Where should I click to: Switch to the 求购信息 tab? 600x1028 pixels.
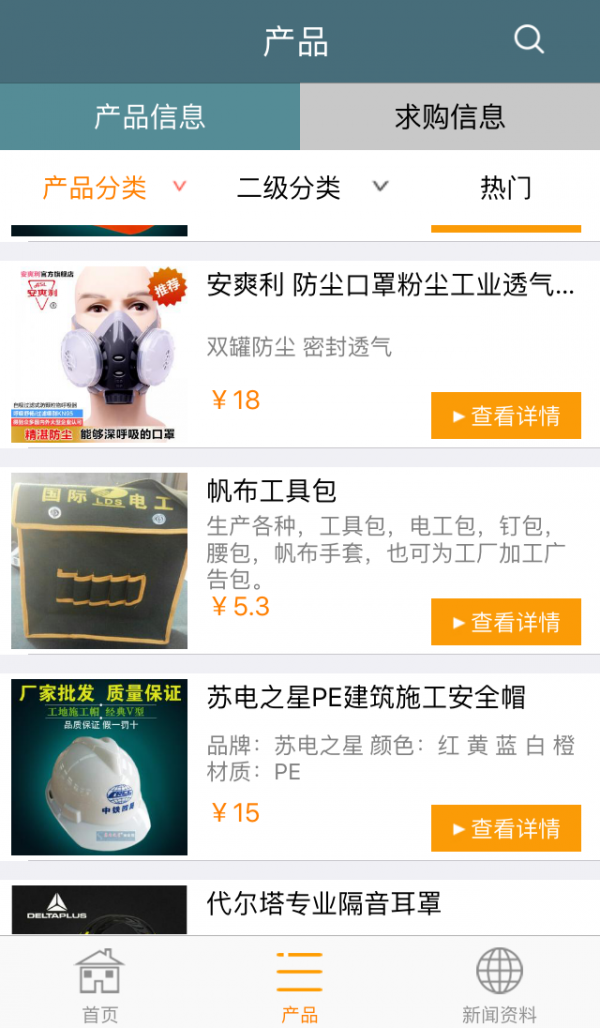click(450, 116)
